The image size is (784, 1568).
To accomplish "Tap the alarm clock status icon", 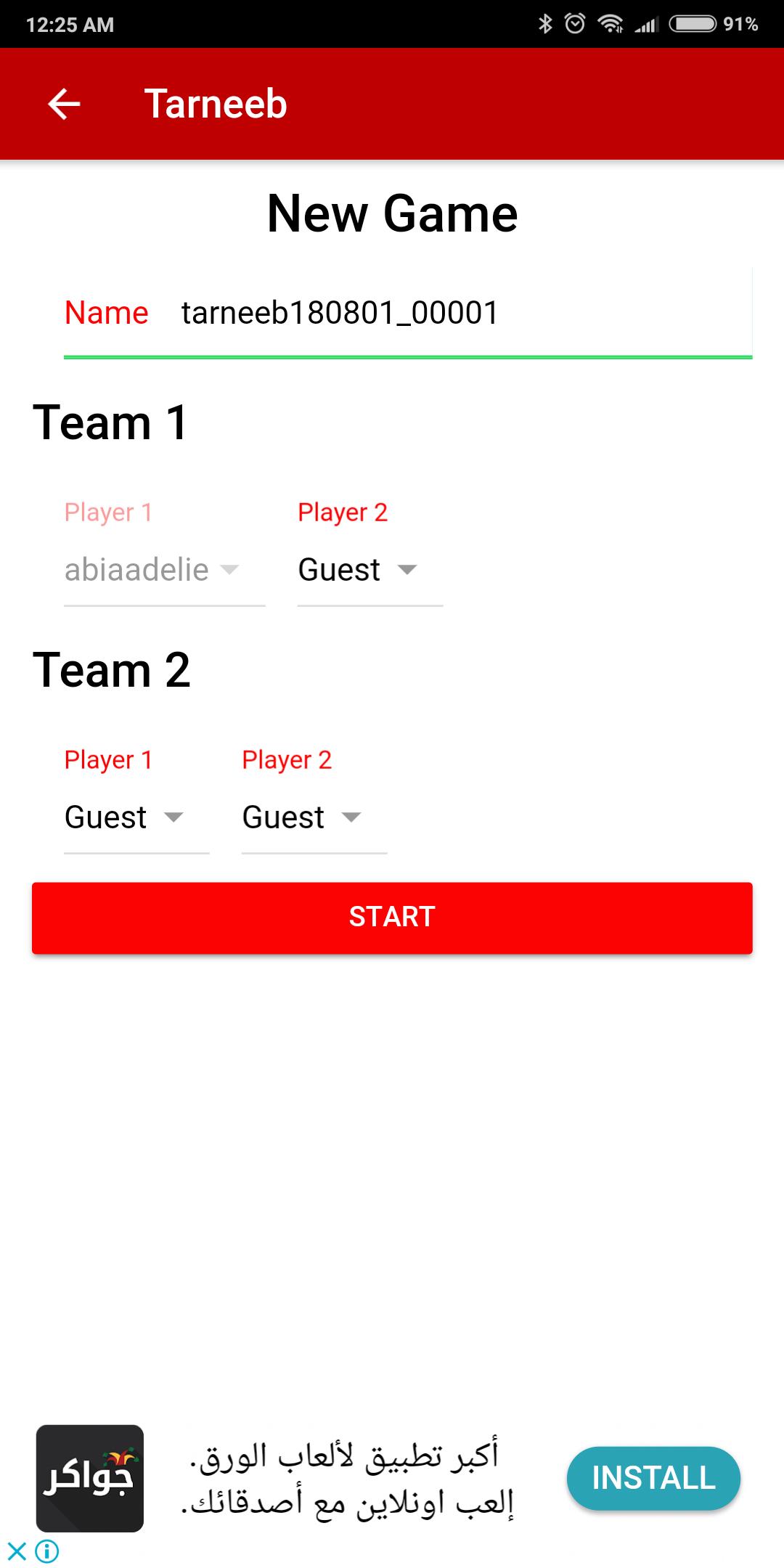I will tap(576, 24).
